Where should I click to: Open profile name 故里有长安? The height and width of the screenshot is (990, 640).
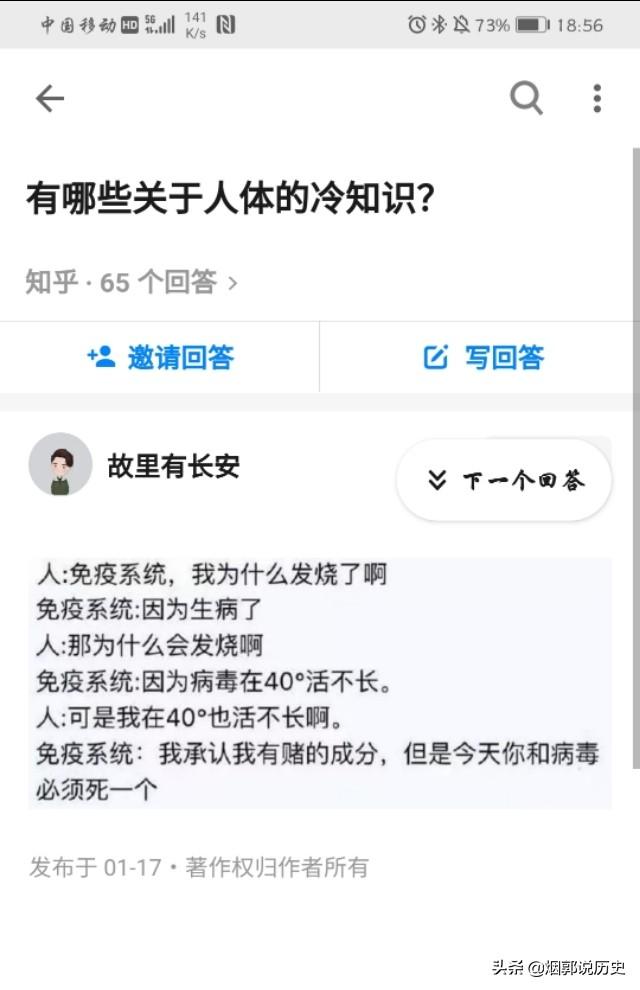coord(174,465)
